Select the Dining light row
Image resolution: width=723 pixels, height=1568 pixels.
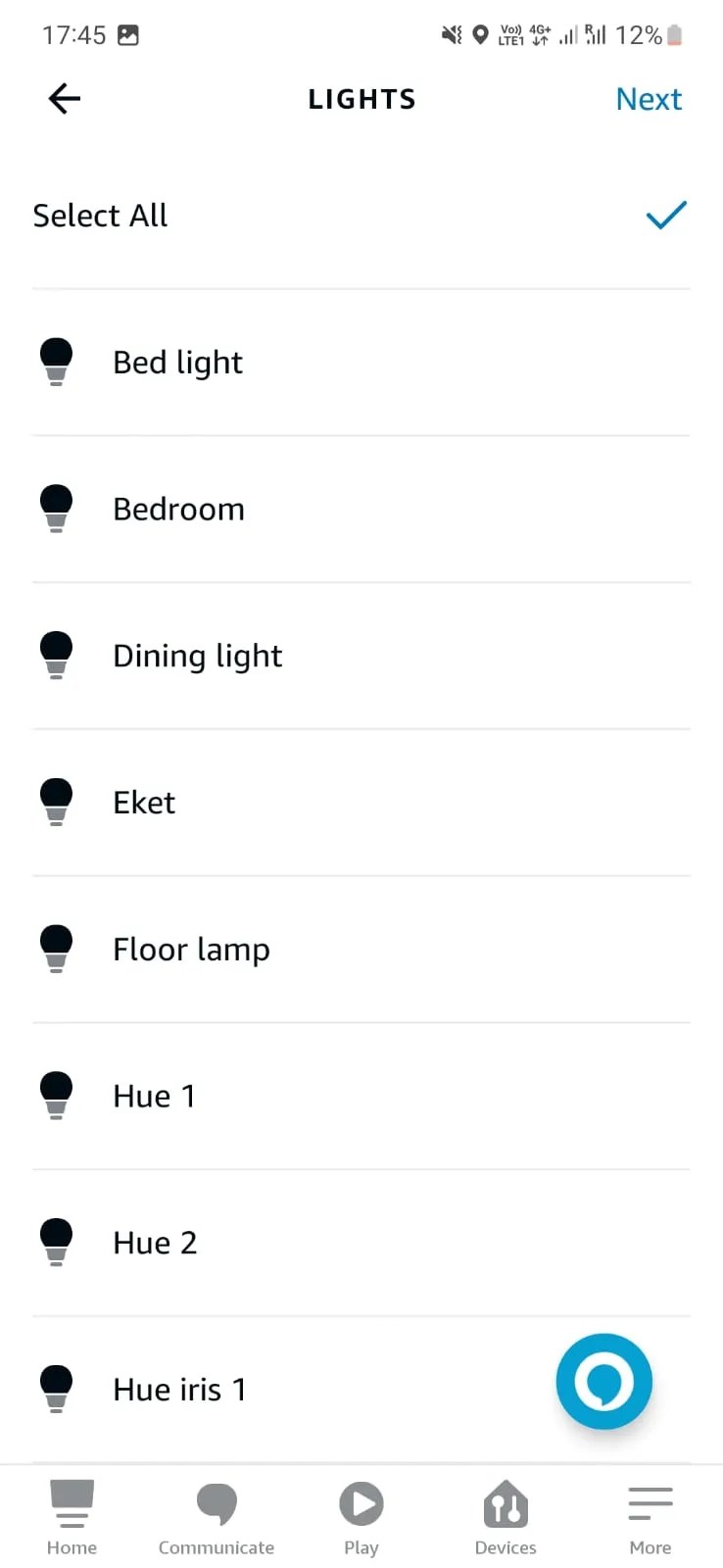coord(361,655)
